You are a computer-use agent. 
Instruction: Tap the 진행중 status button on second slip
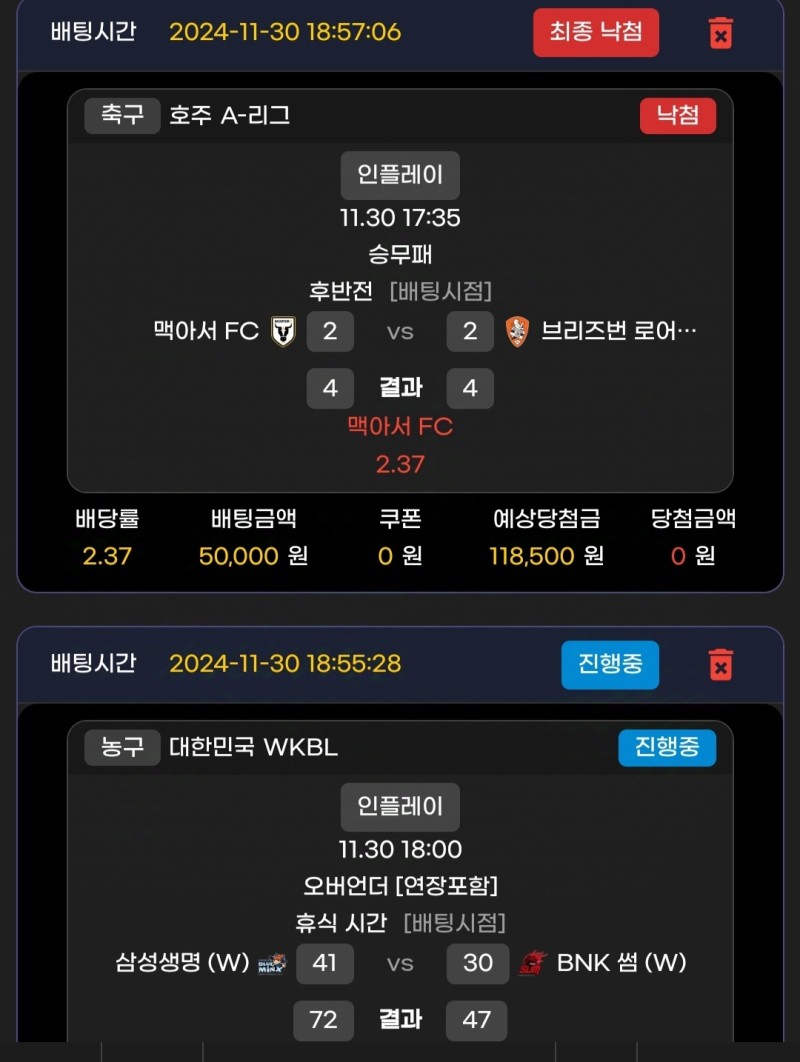pyautogui.click(x=609, y=664)
